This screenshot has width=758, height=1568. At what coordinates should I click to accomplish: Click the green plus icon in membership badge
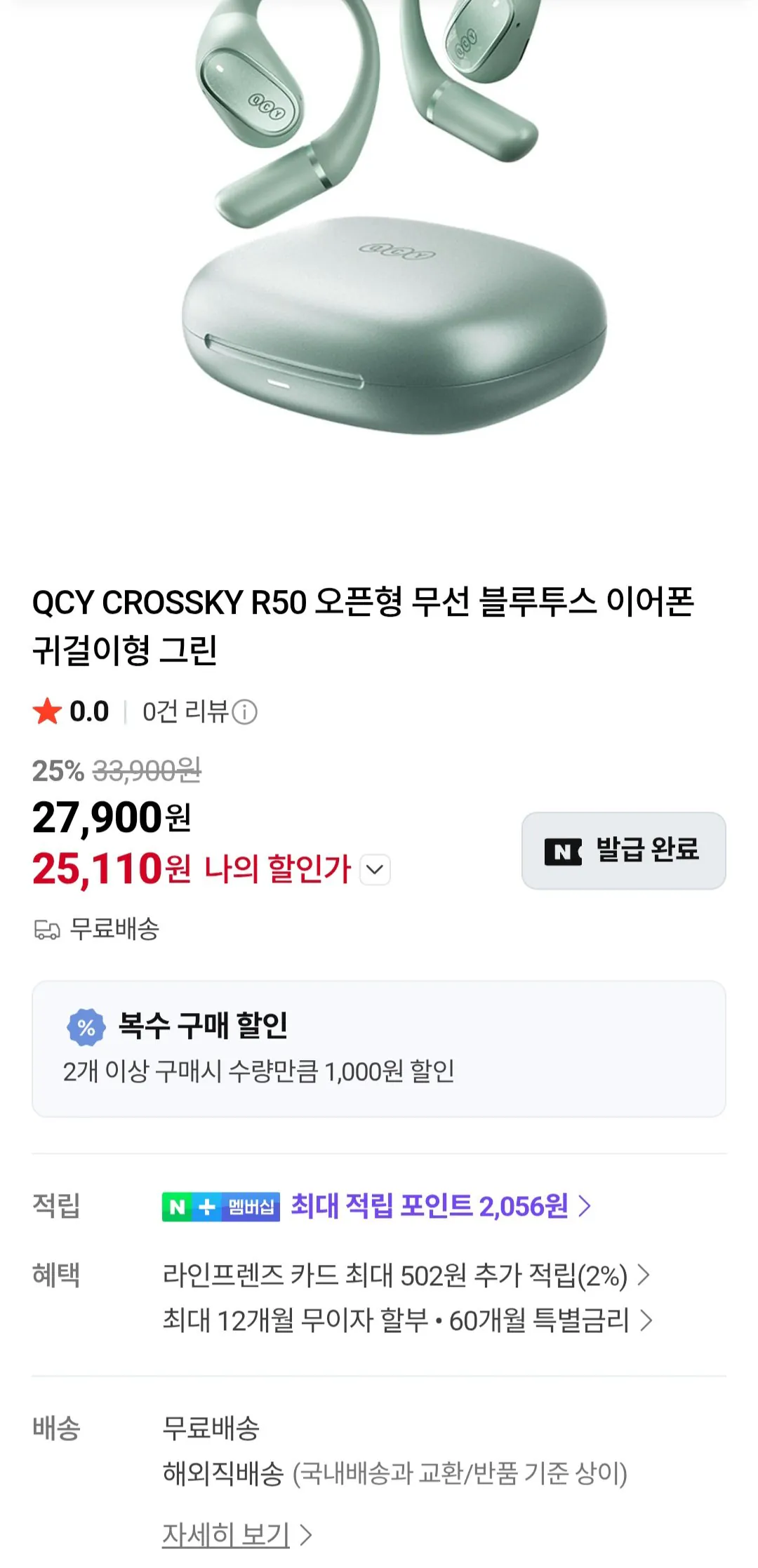[207, 1205]
